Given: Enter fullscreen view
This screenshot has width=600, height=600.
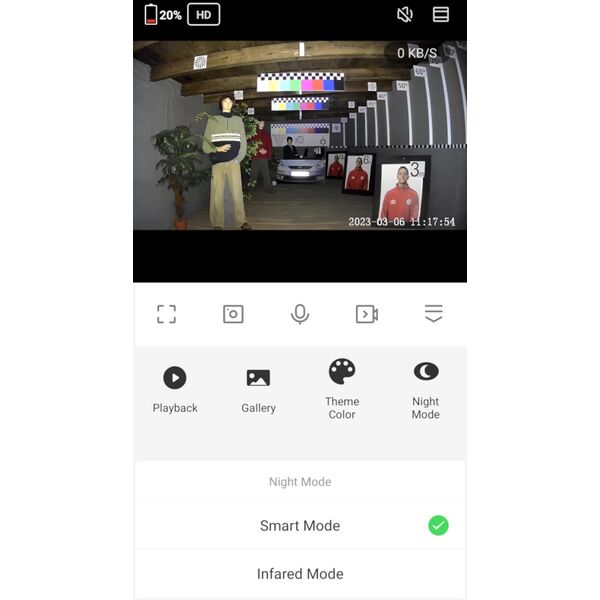Looking at the screenshot, I should pos(167,314).
